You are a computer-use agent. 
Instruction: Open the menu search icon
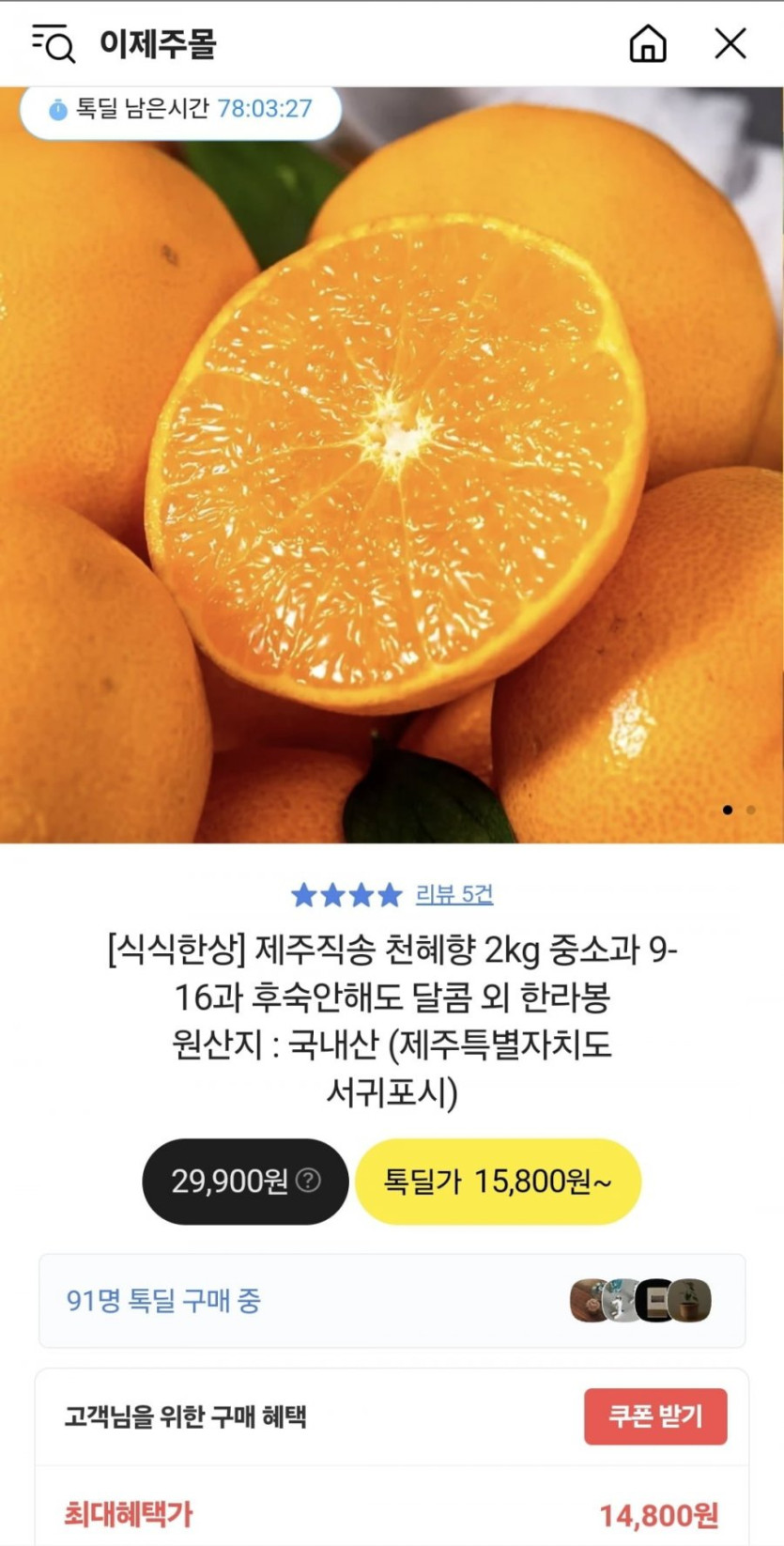tap(54, 43)
